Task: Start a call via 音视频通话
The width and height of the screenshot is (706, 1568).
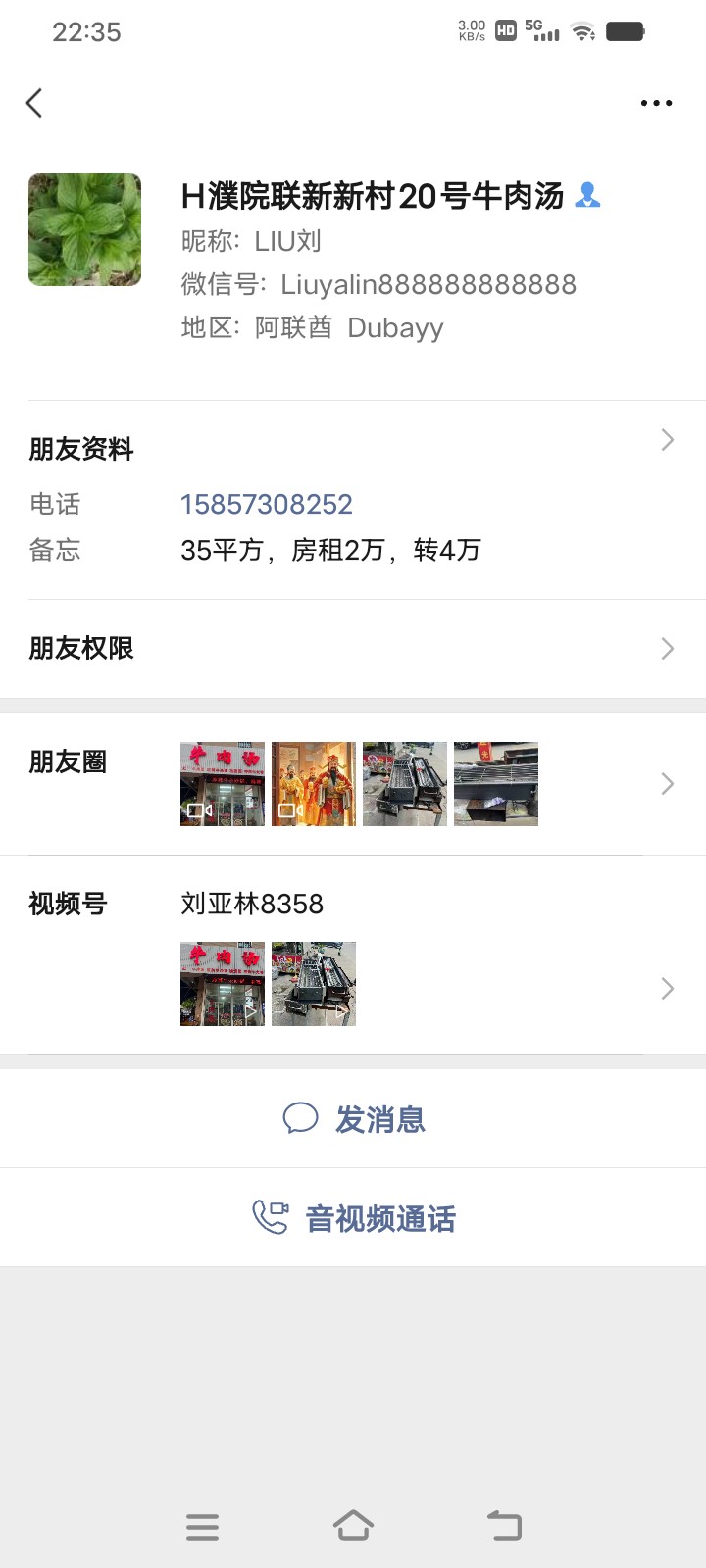Action: click(x=379, y=1218)
